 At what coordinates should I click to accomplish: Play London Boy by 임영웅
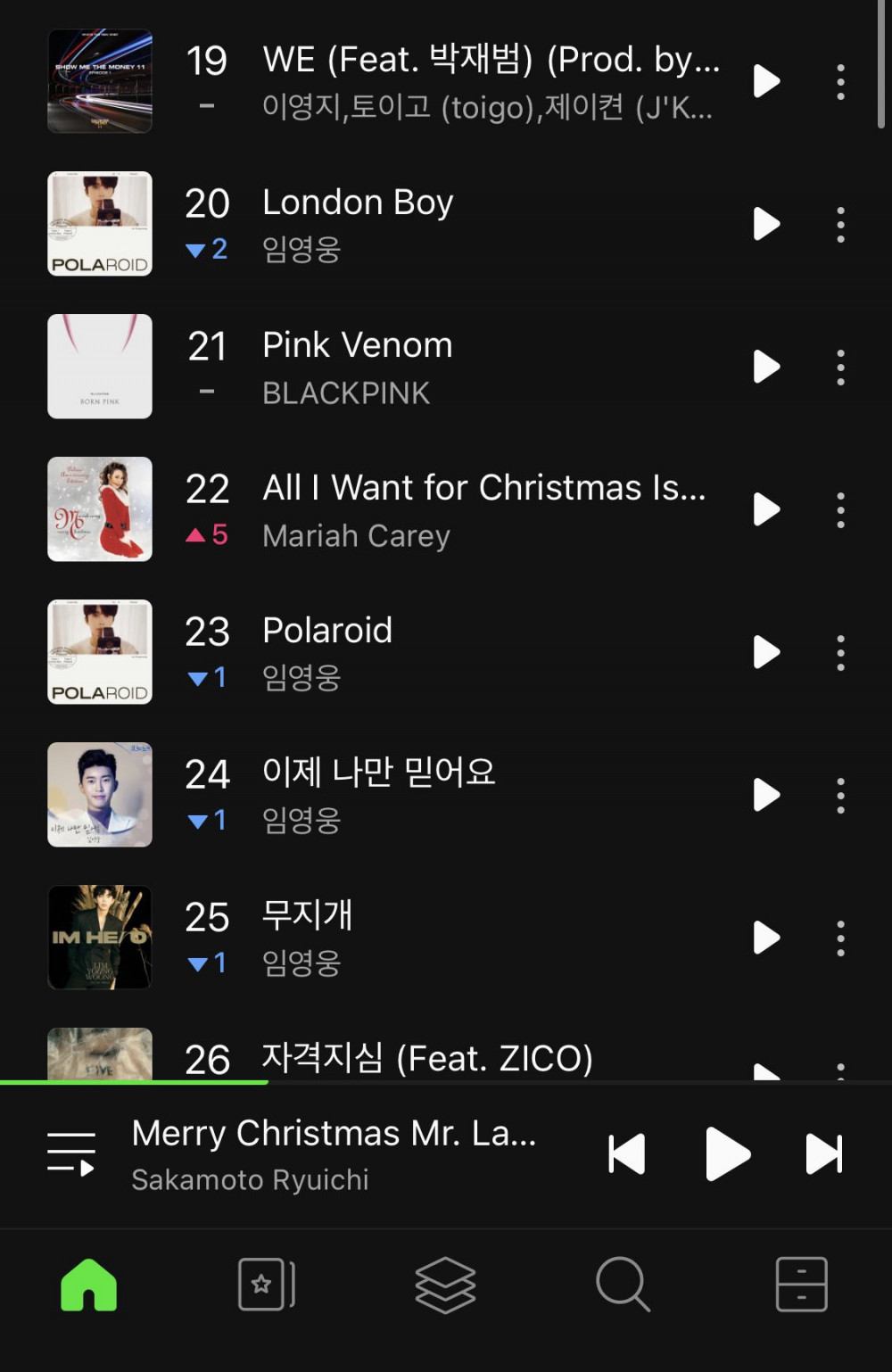pyautogui.click(x=765, y=224)
